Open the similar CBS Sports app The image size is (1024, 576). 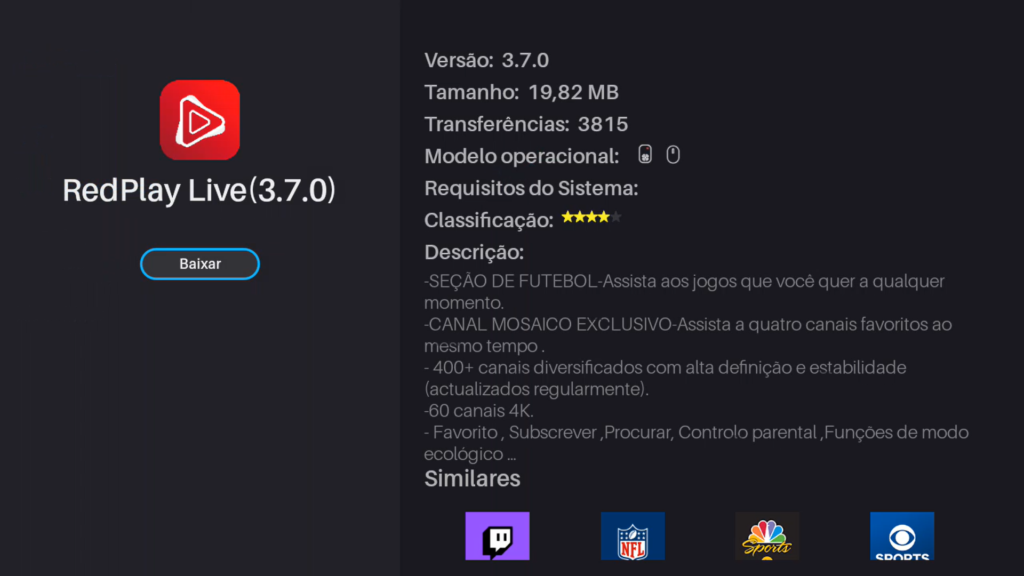coord(902,537)
